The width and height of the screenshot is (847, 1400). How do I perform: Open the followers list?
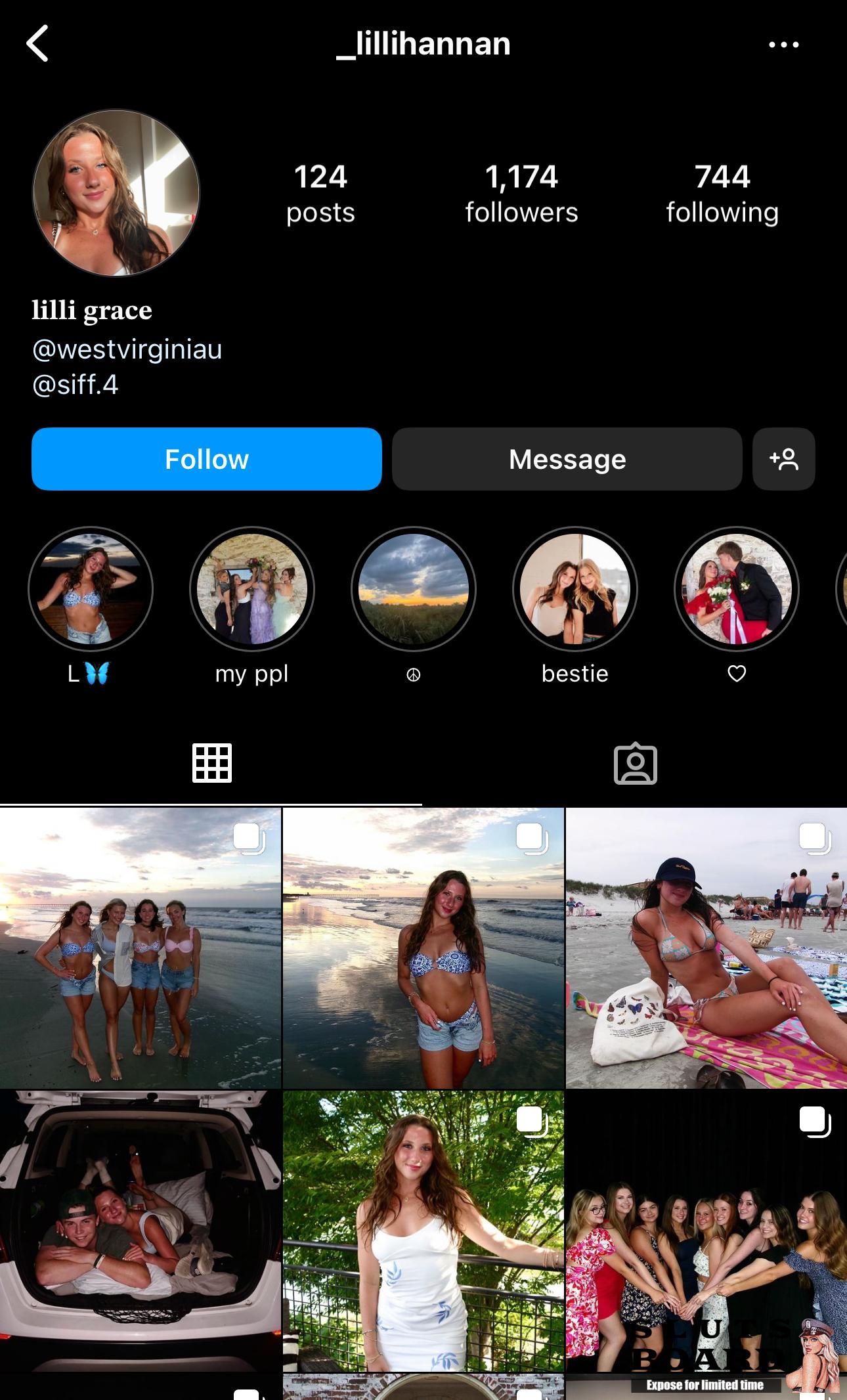coord(521,194)
